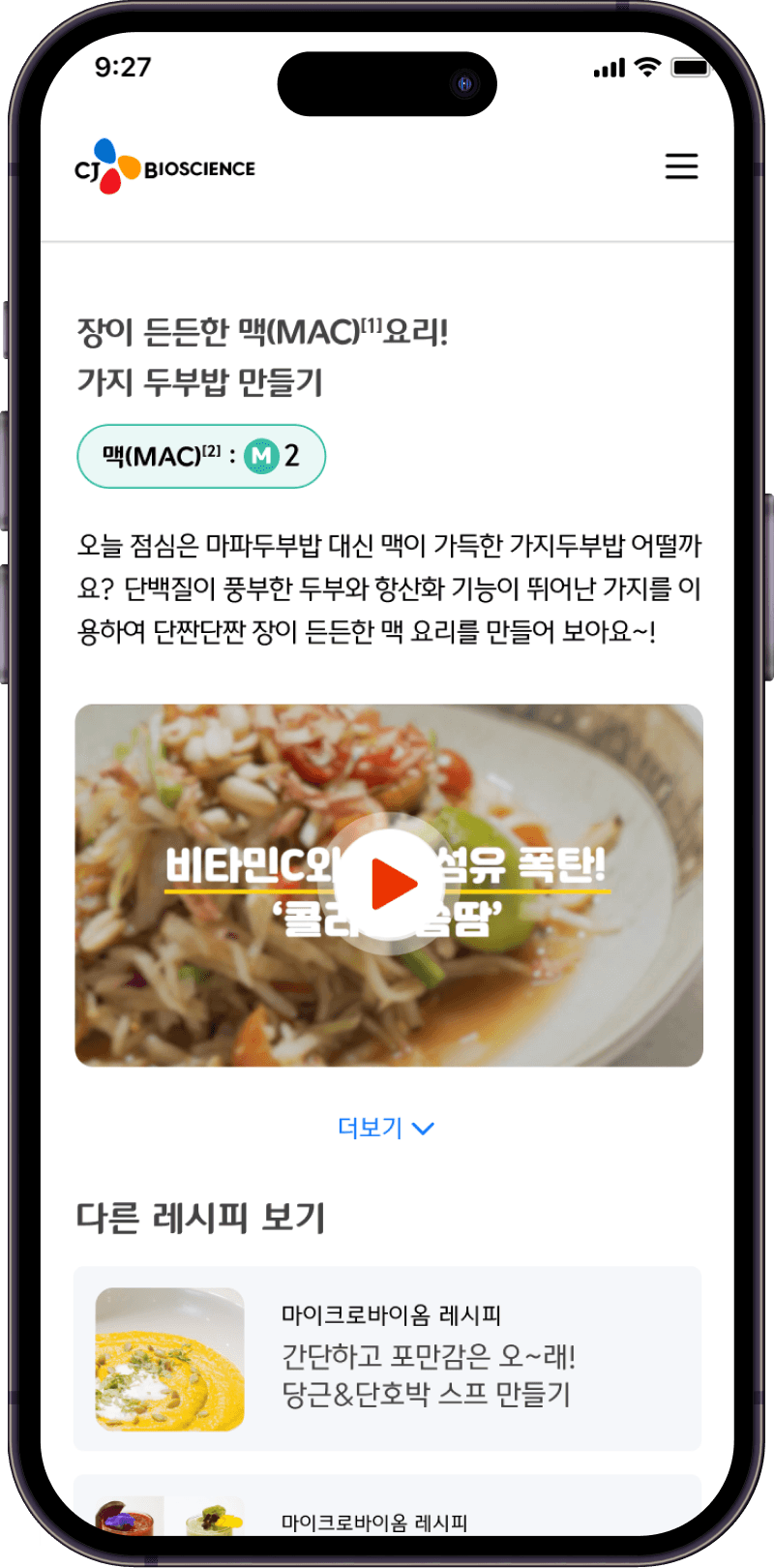Expand 더보기 to see more
The height and width of the screenshot is (1568, 774).
[x=386, y=1128]
